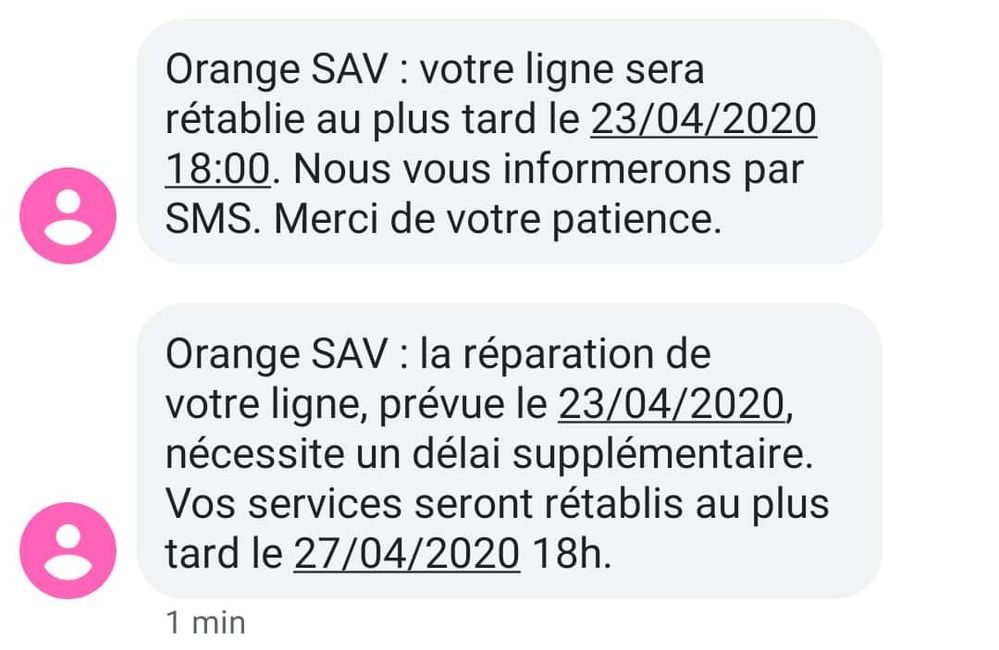Open the underlined 23/04/2020 18:00 date link
Viewport: 999px width, 650px height.
(704, 122)
